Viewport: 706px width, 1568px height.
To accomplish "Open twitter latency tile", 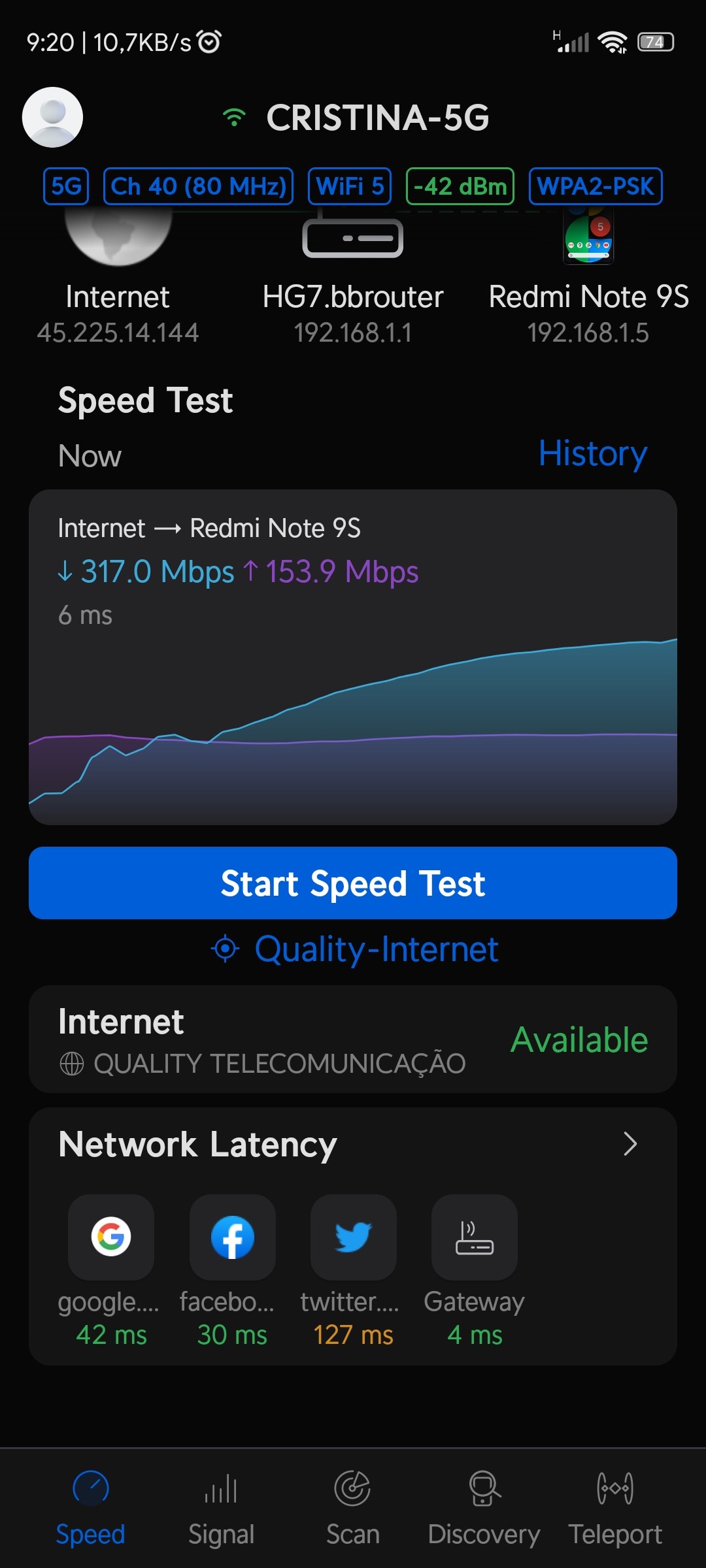I will click(353, 1237).
